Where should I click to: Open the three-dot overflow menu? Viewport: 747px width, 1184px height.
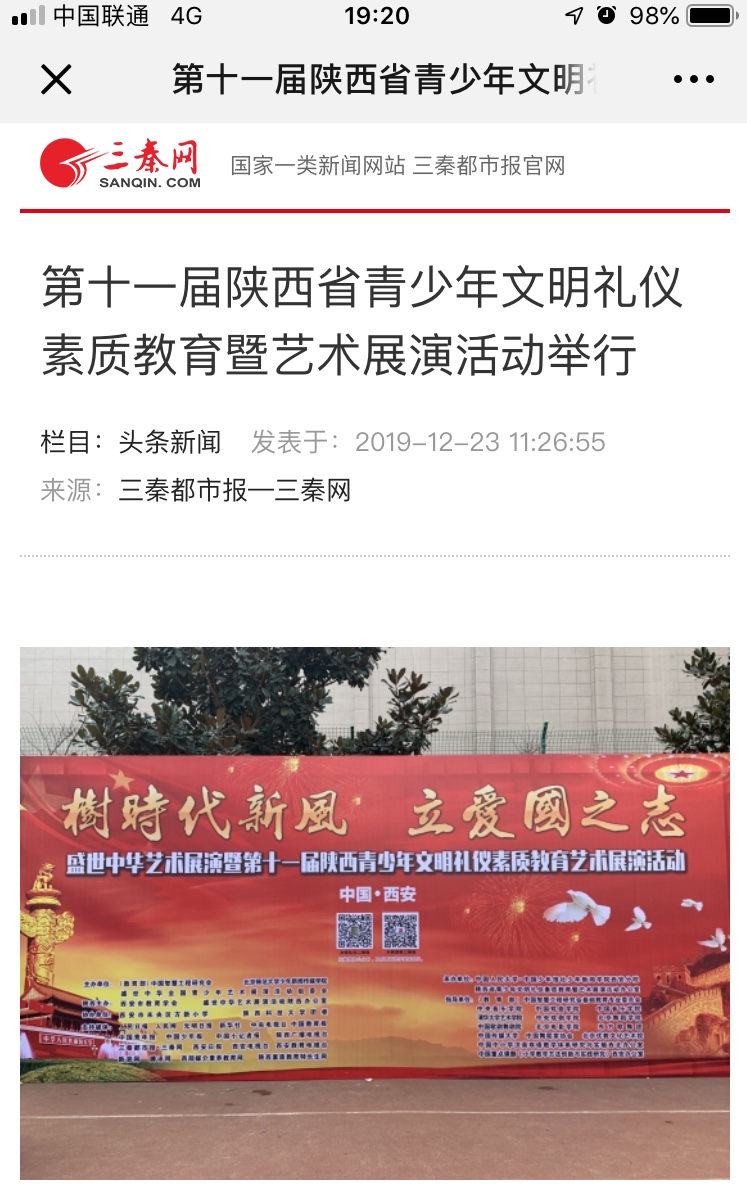693,80
